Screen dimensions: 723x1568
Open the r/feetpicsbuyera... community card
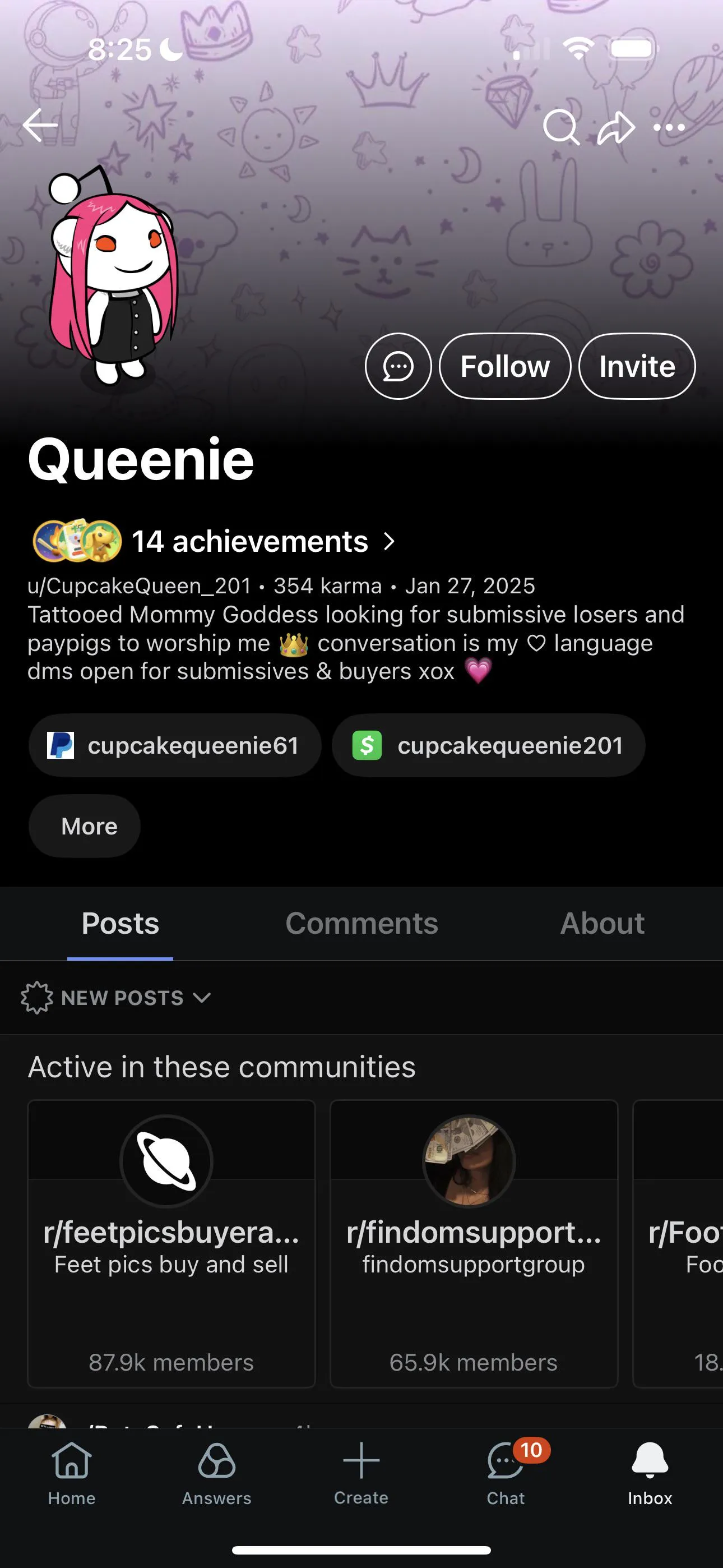tap(171, 1243)
